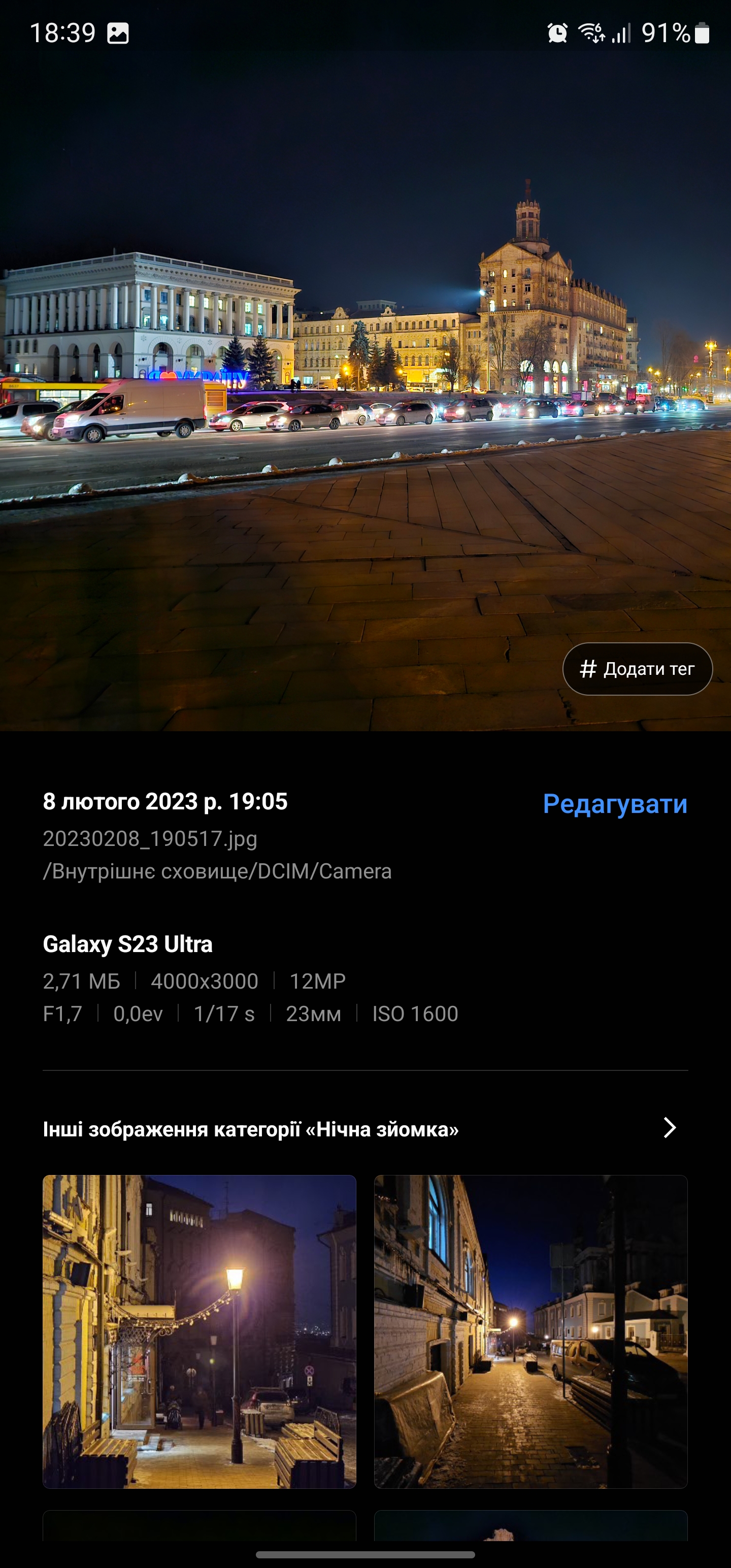Image resolution: width=731 pixels, height=1568 pixels.
Task: Expand the «Нічна зйомка» category arrow
Action: click(670, 1128)
